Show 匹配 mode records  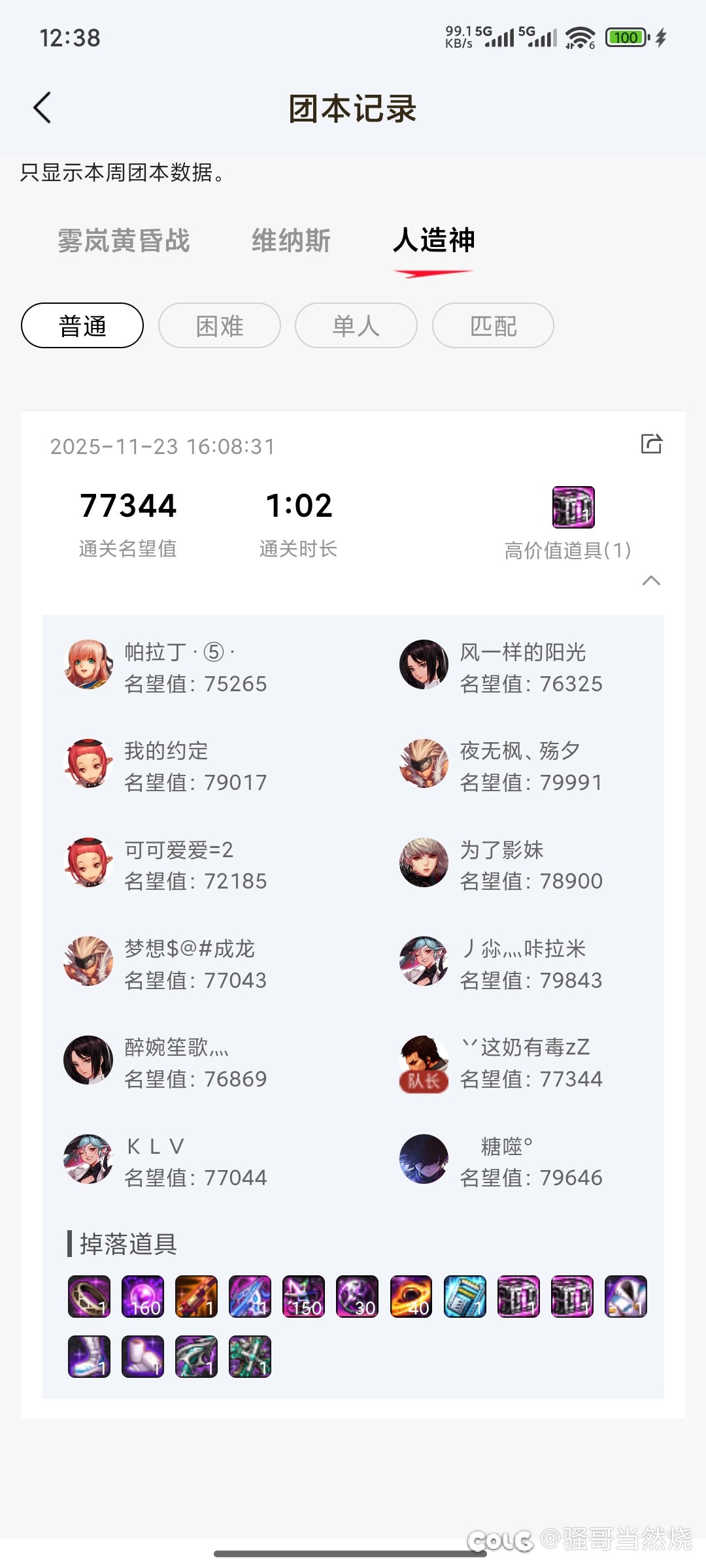pyautogui.click(x=493, y=325)
